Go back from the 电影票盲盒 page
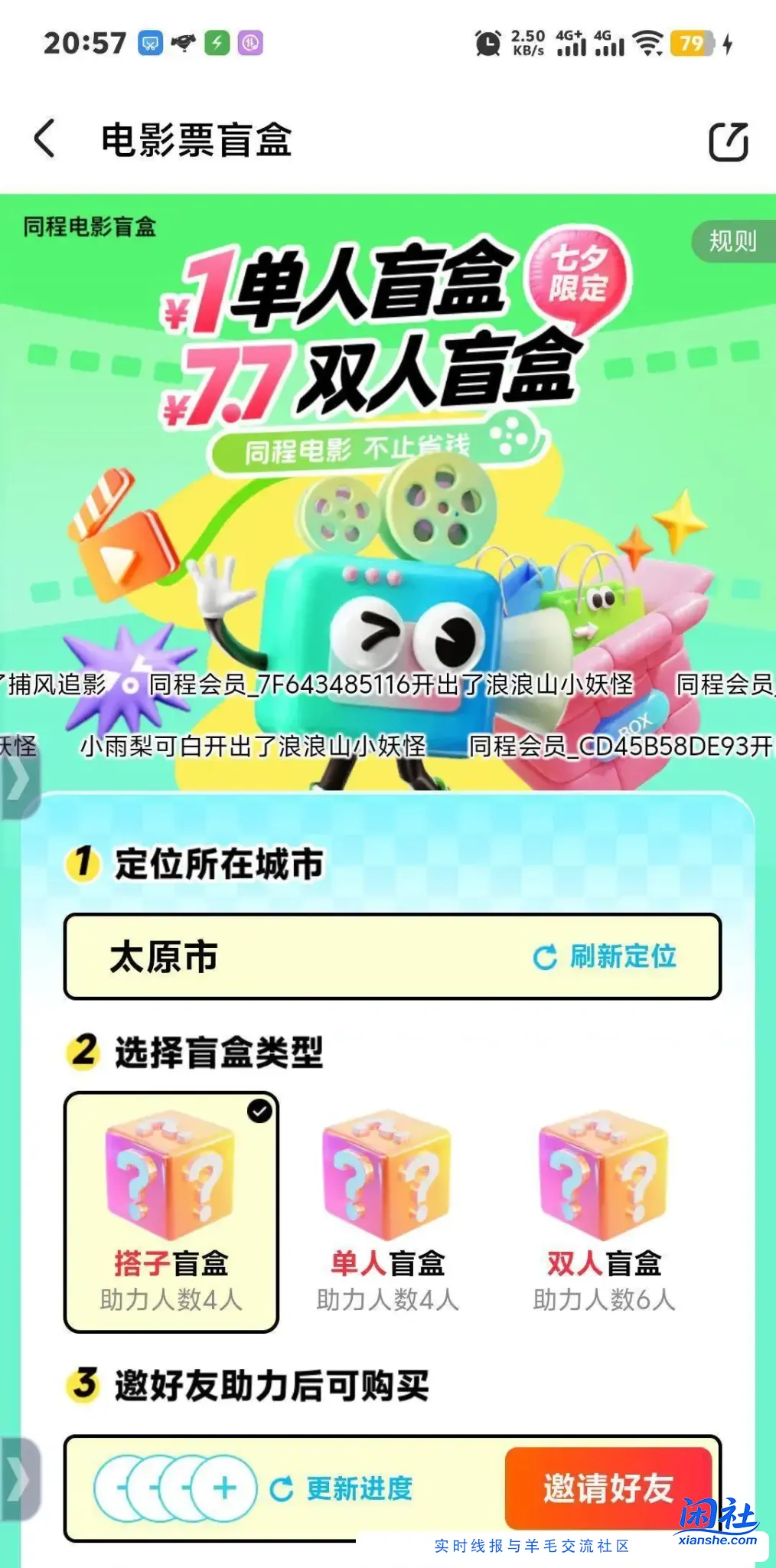The width and height of the screenshot is (776, 1568). pyautogui.click(x=46, y=139)
